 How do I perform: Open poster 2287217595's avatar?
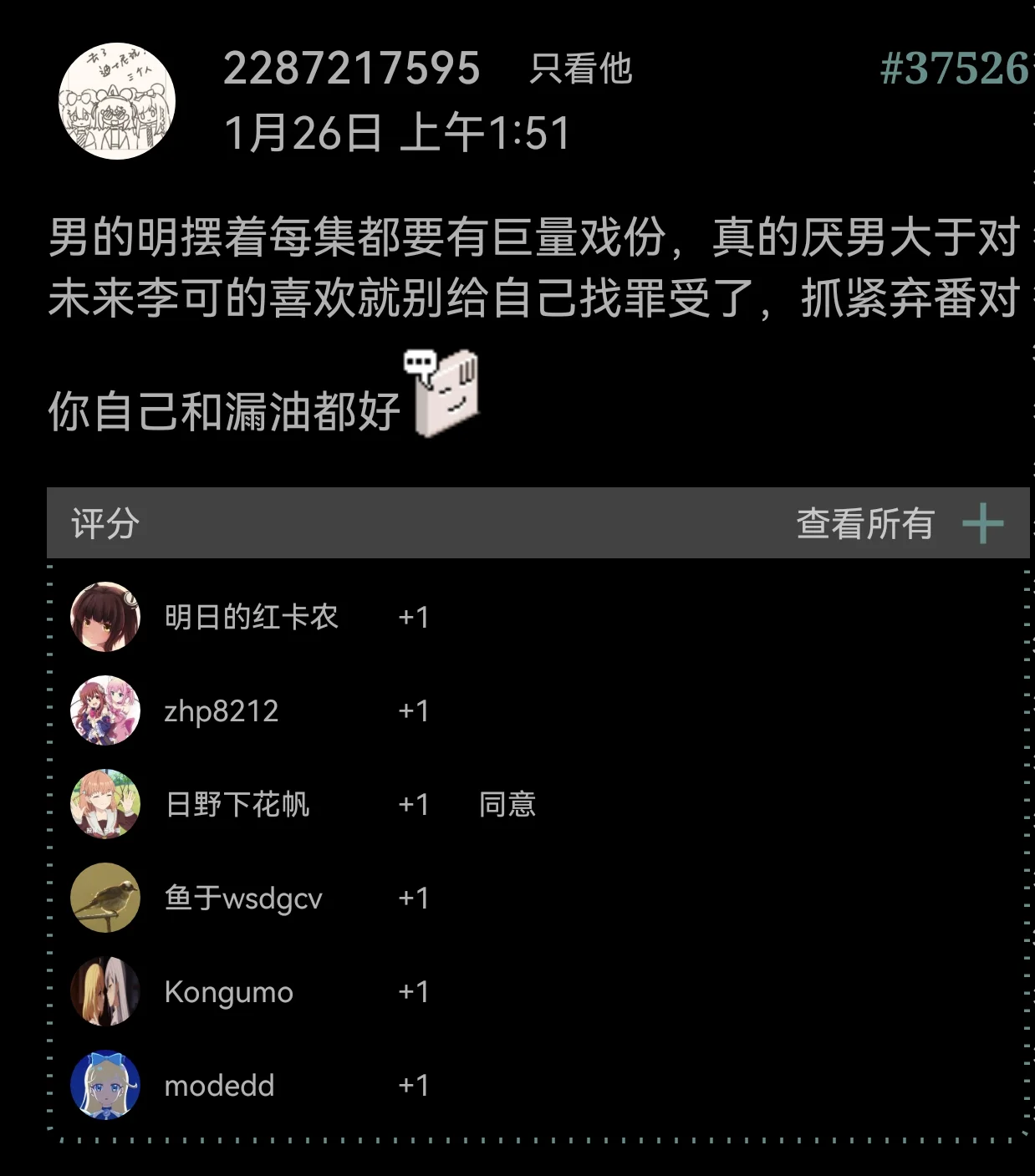[x=117, y=101]
